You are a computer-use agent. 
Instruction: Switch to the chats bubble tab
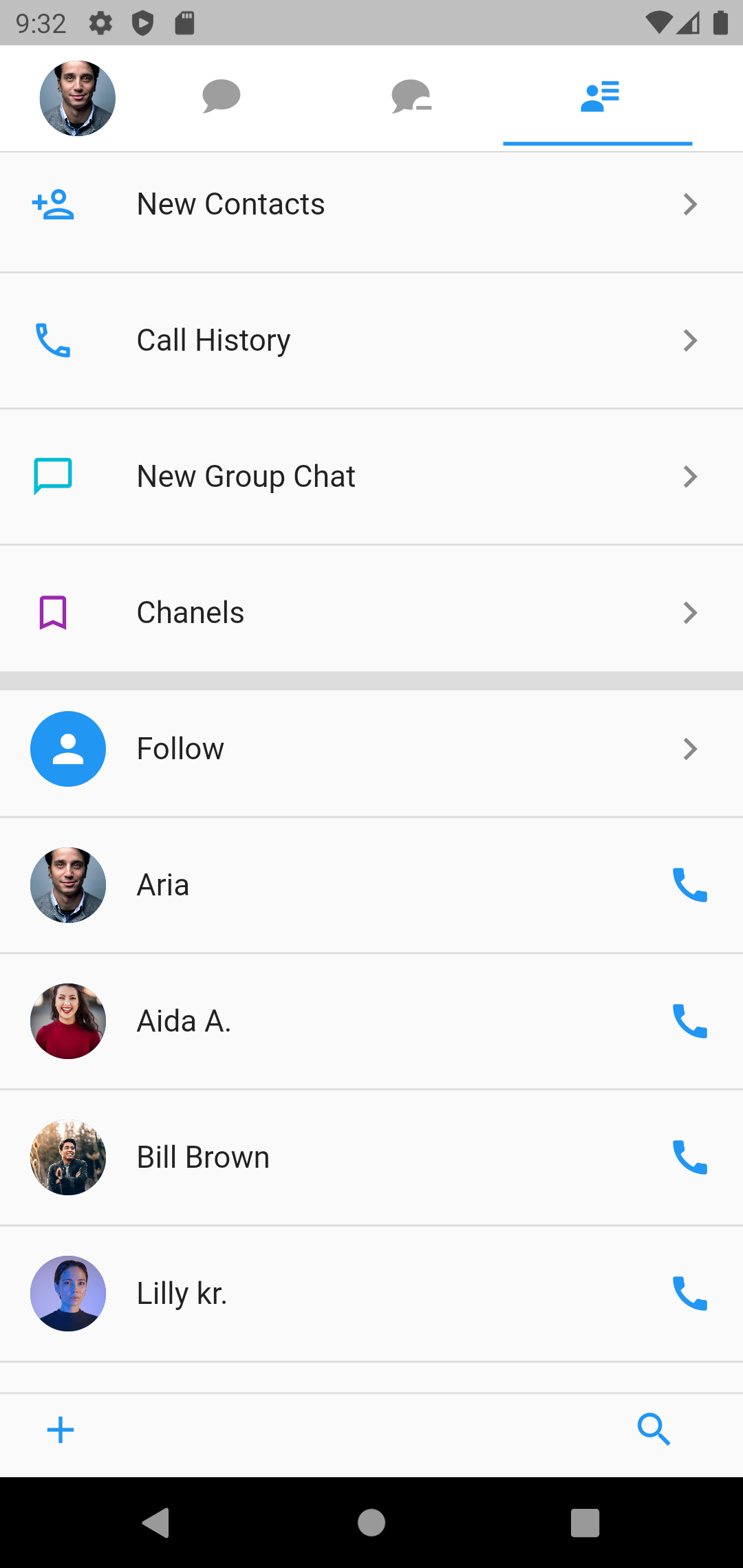[221, 97]
